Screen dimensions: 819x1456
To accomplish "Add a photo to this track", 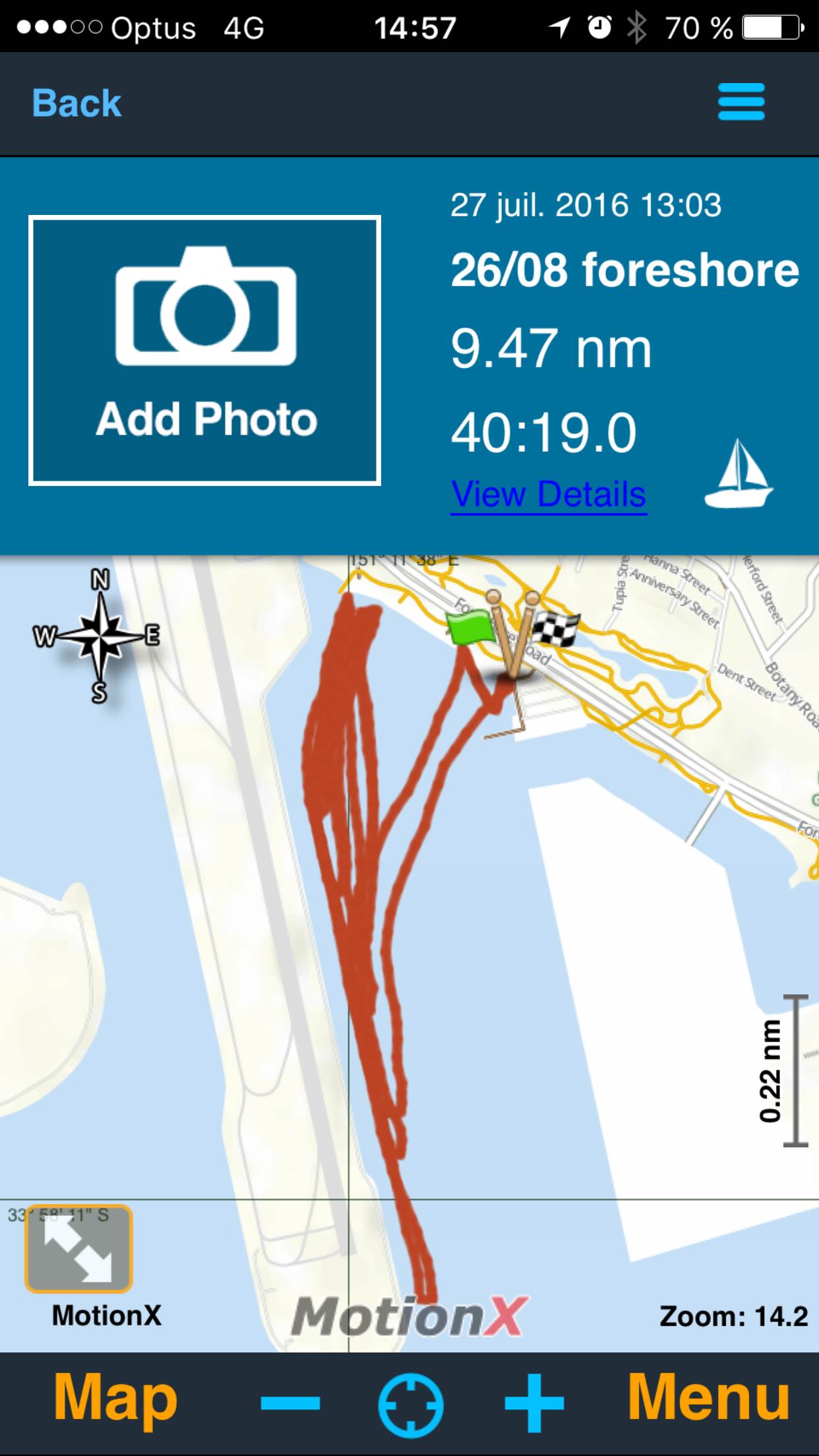I will 205,351.
